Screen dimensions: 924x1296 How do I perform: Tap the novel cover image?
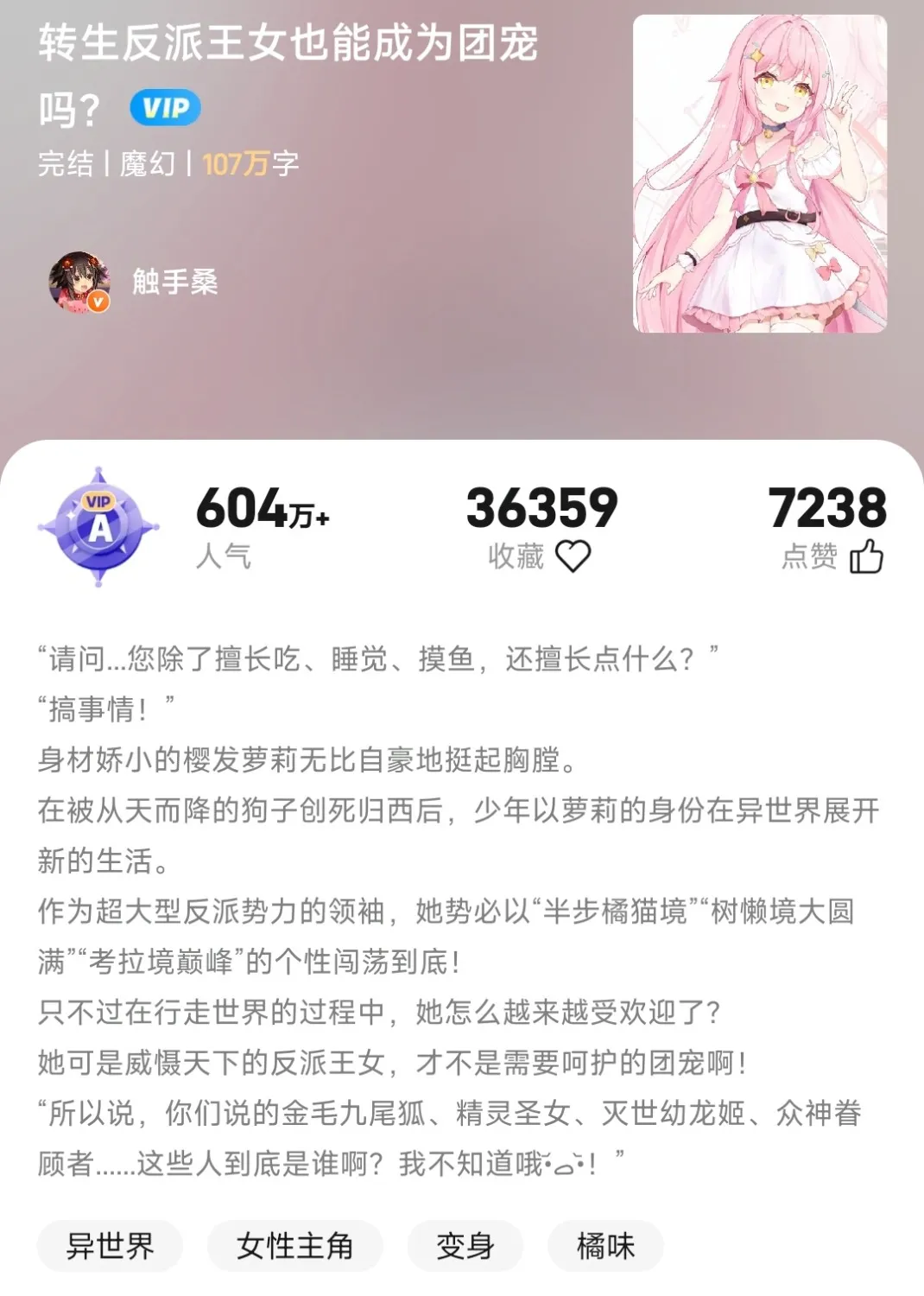point(760,174)
